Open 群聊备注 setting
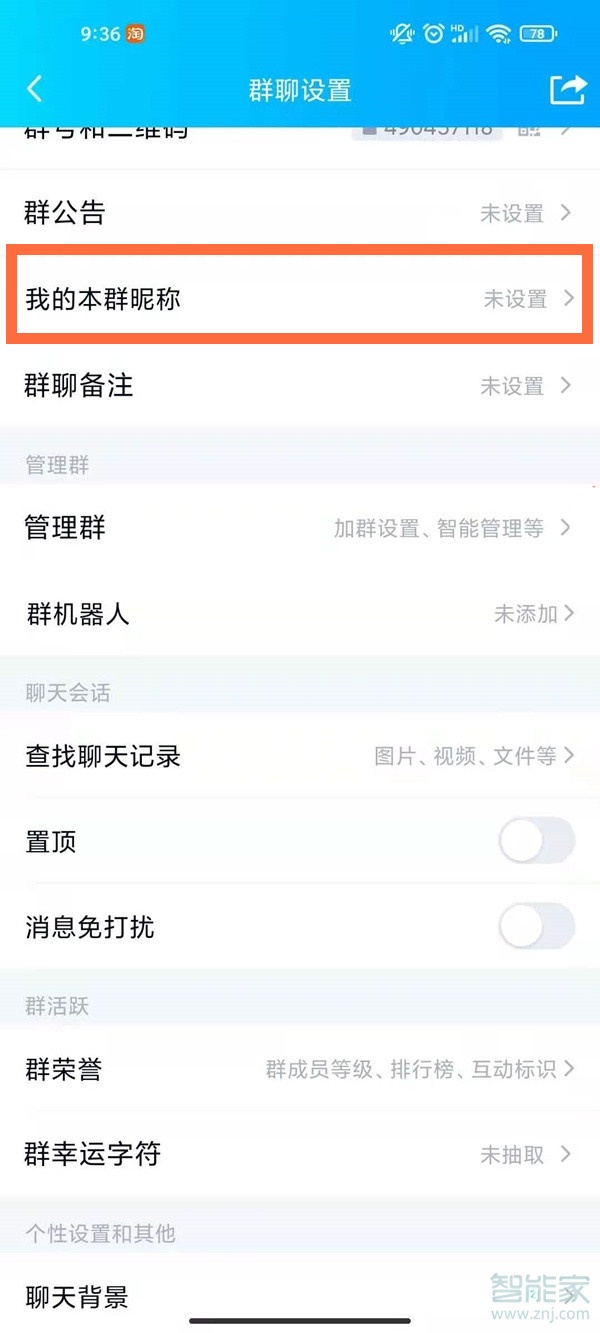 coord(300,386)
